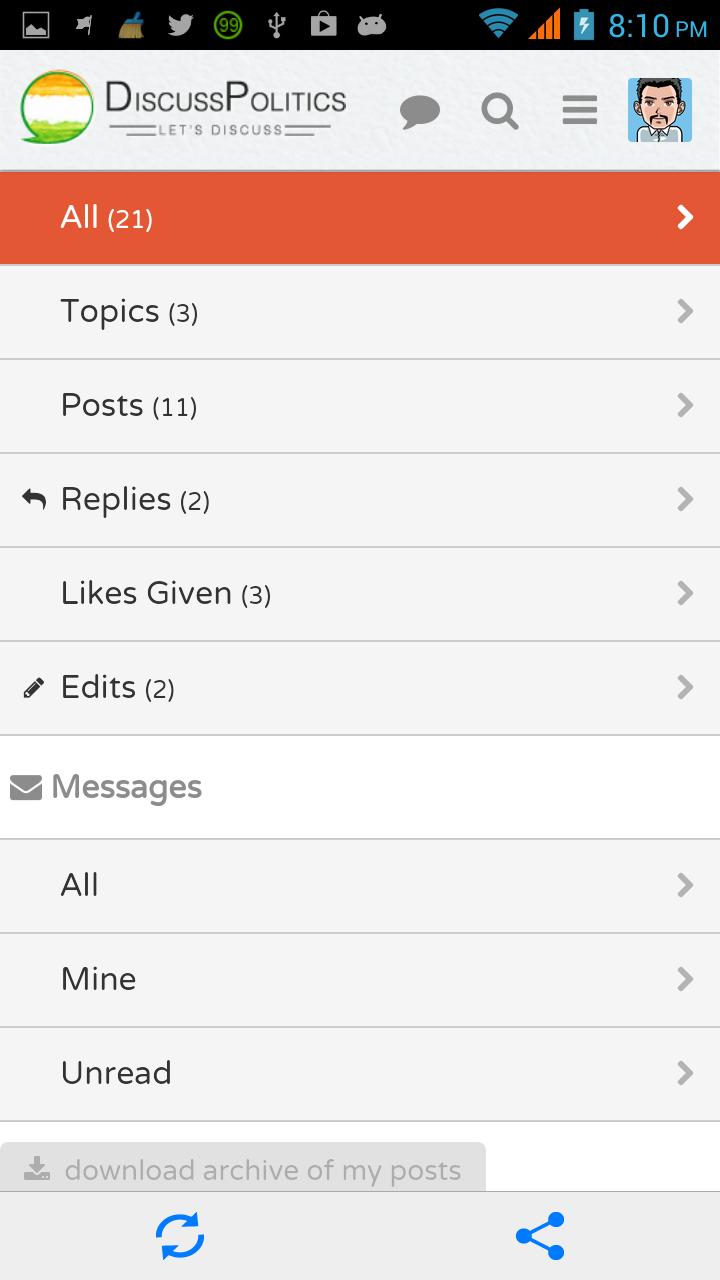Select the All (21) activity filter
This screenshot has width=720, height=1280.
point(360,218)
